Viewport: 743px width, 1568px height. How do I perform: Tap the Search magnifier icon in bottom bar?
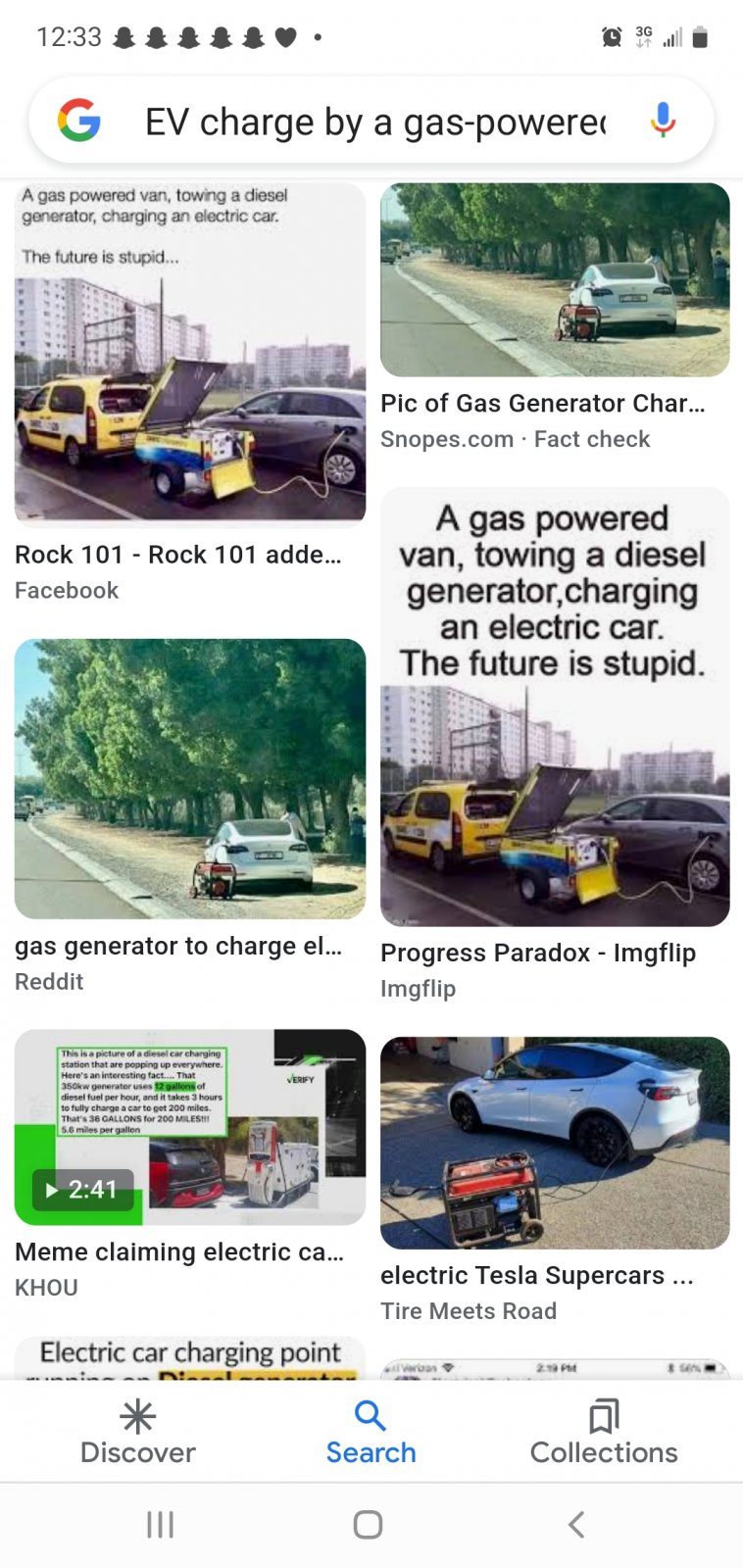370,1415
